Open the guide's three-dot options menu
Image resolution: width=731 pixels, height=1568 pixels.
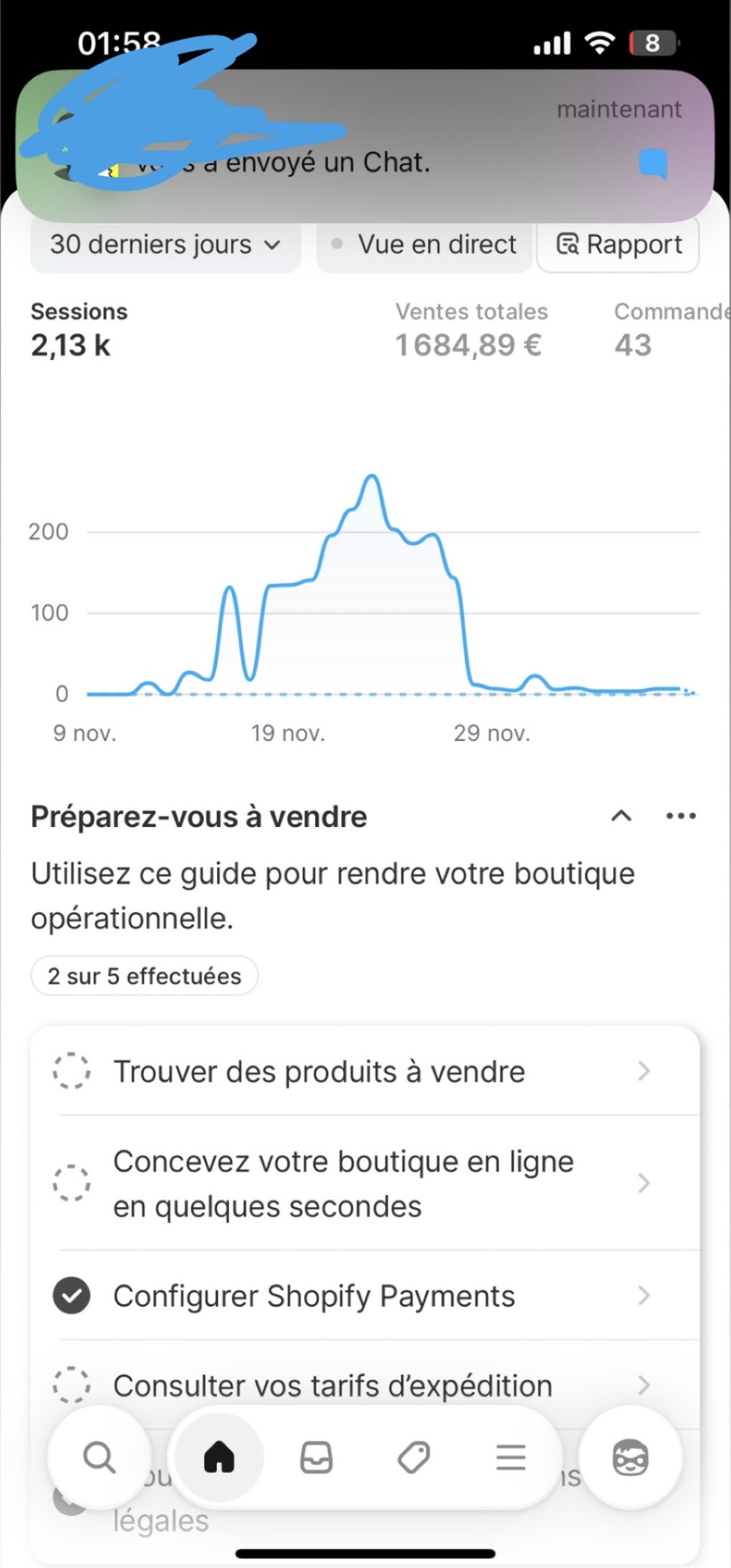coord(681,816)
